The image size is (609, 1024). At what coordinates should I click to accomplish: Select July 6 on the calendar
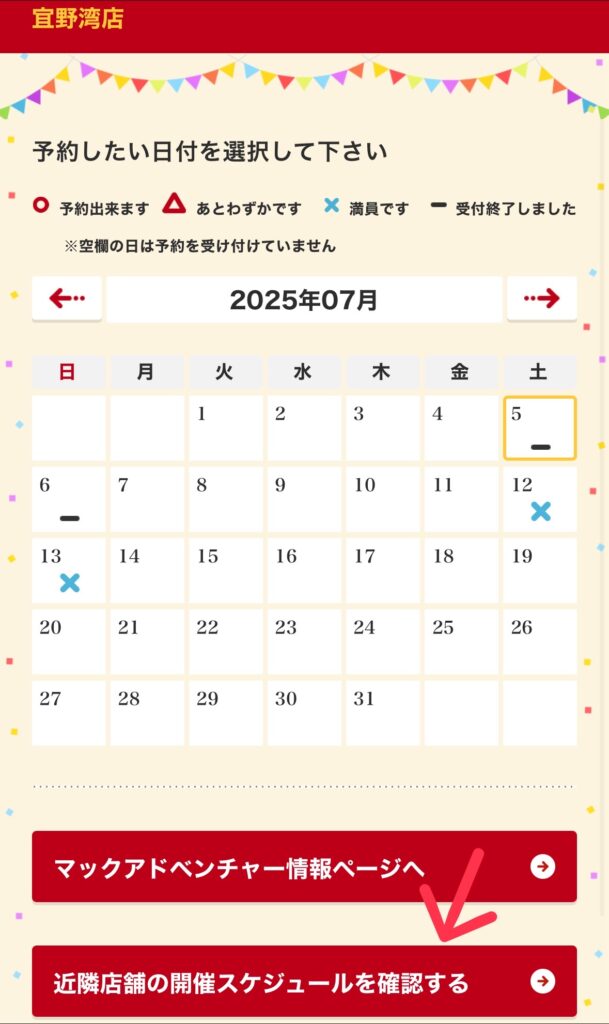(68, 499)
